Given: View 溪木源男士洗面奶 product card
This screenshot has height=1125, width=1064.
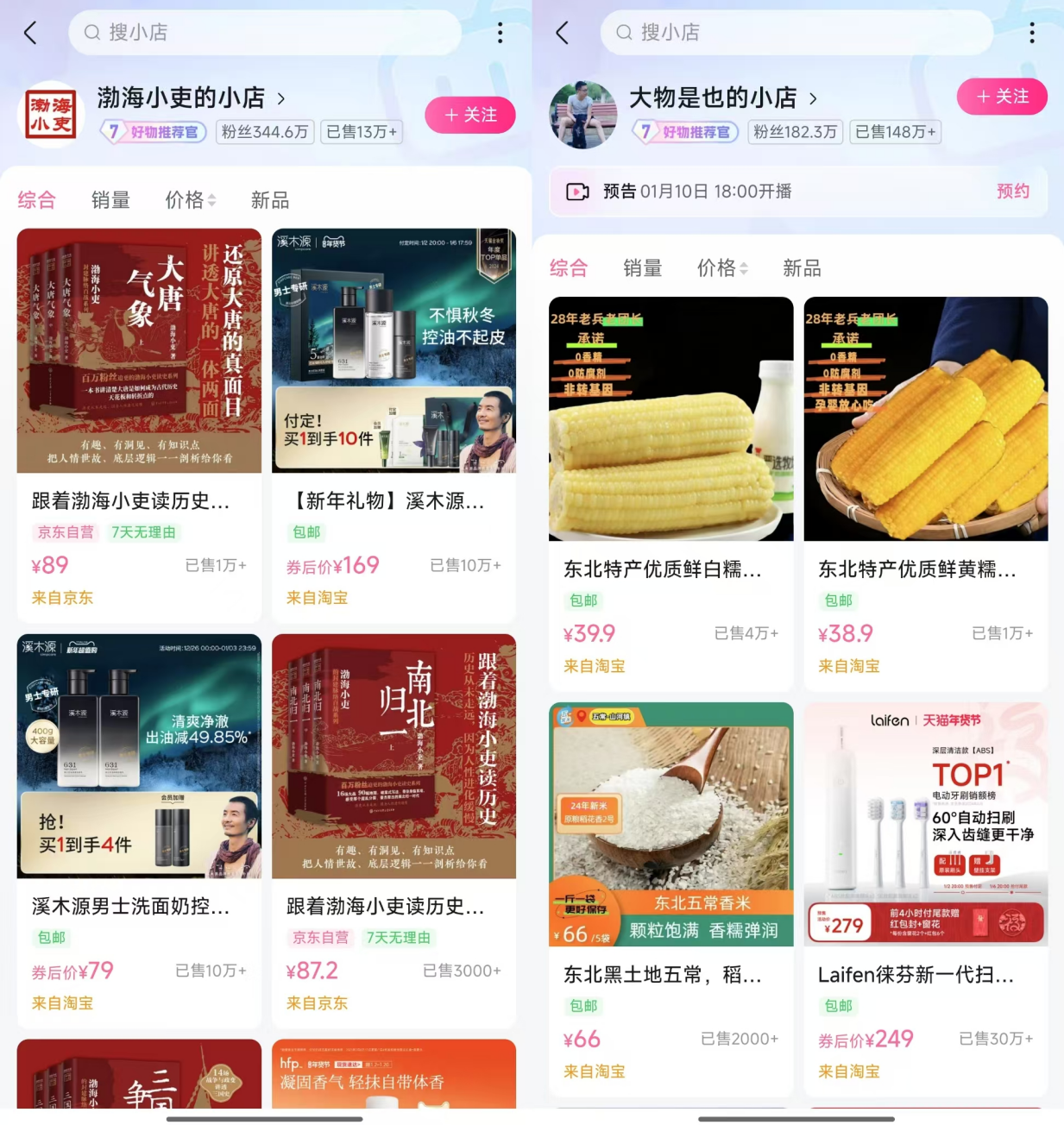Looking at the screenshot, I should pos(139,831).
